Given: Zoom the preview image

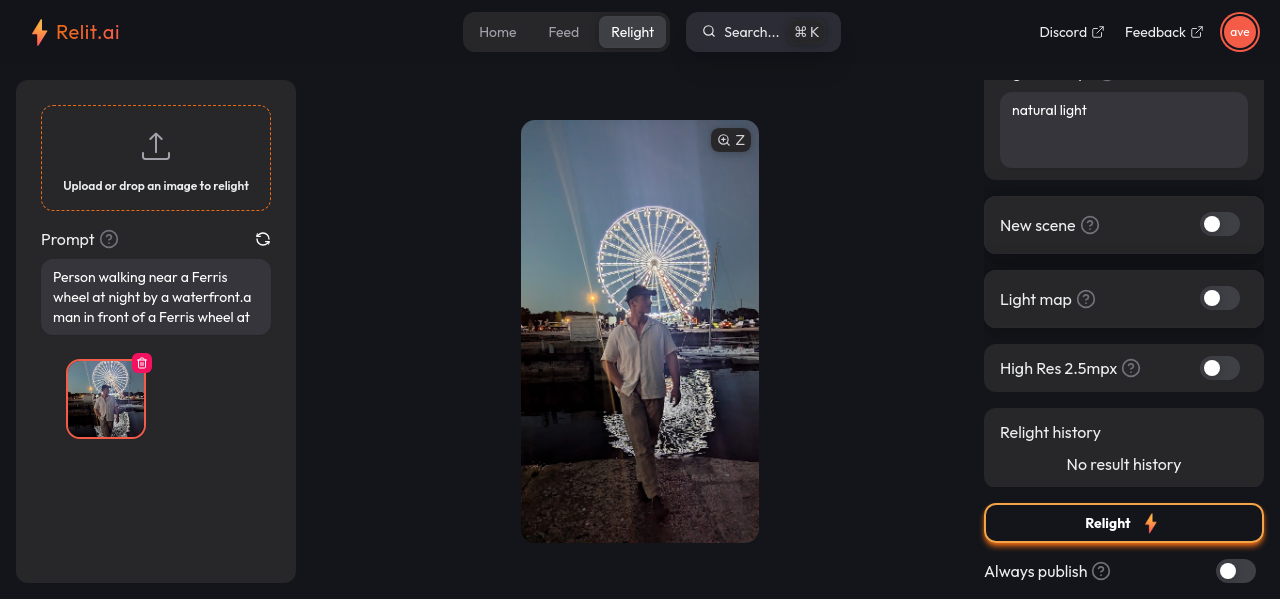Looking at the screenshot, I should [x=731, y=140].
